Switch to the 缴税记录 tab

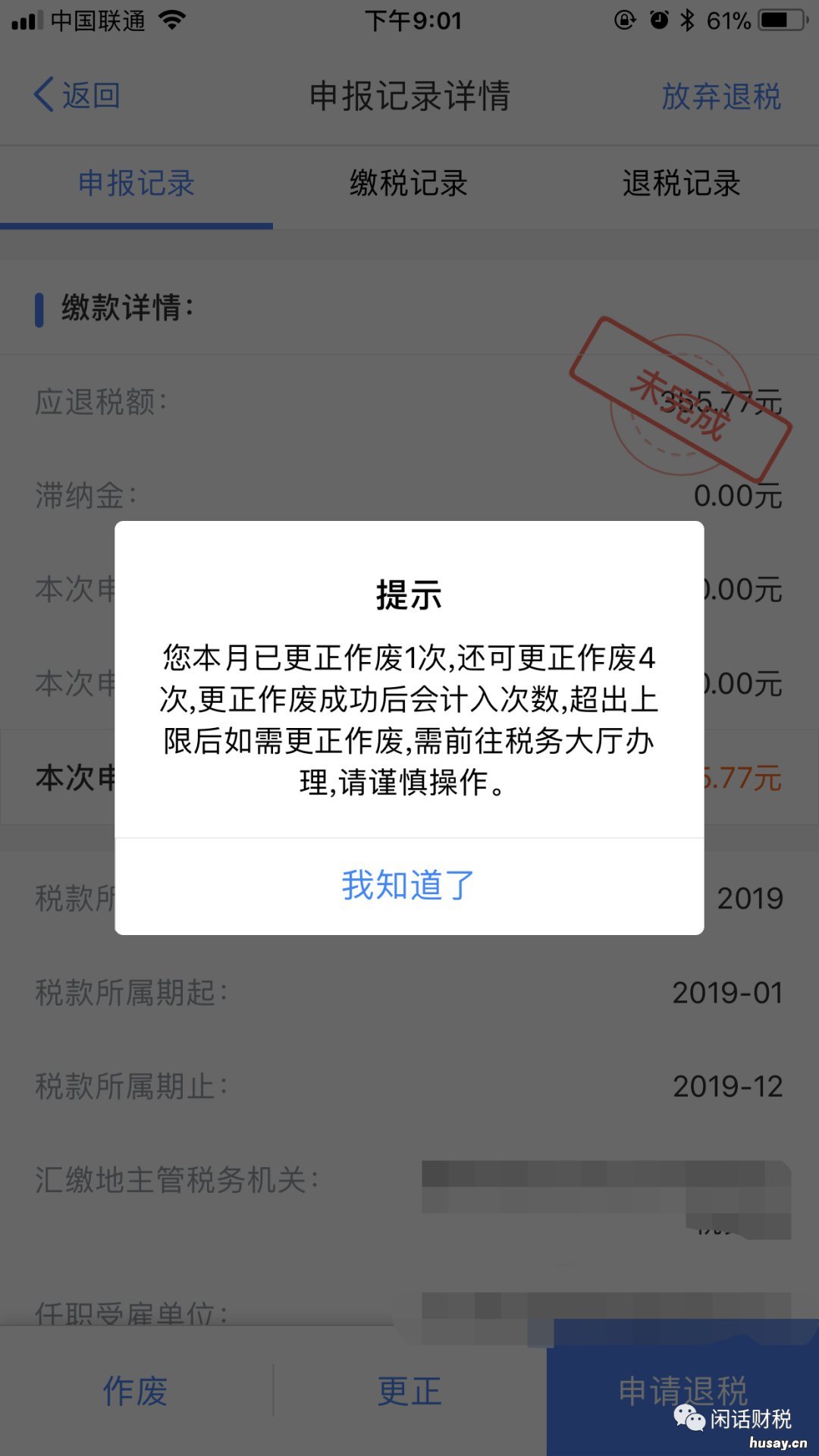[x=409, y=184]
